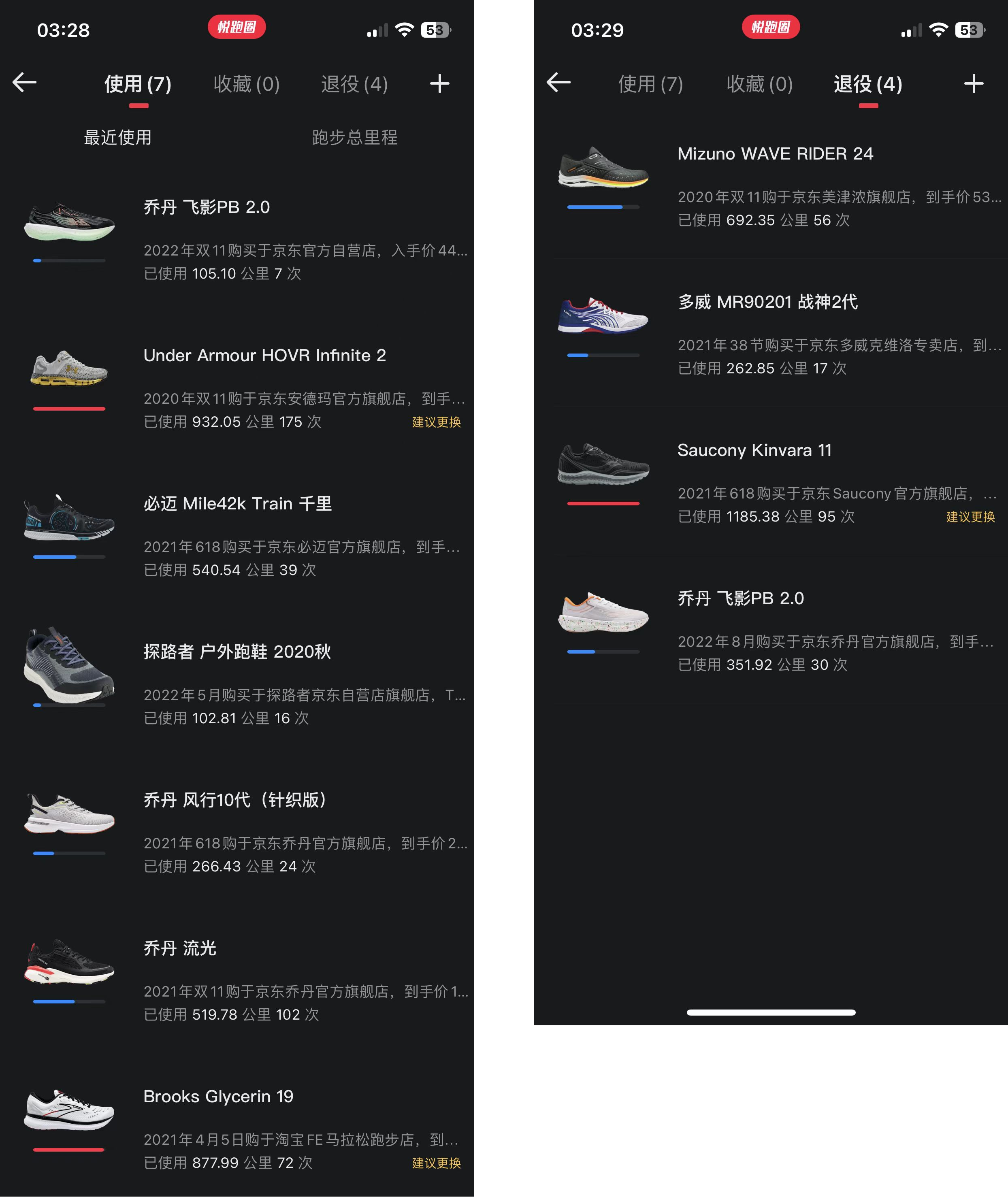View retired Mizuno WAVE RIDER 24
This screenshot has width=1008, height=1197.
(775, 154)
